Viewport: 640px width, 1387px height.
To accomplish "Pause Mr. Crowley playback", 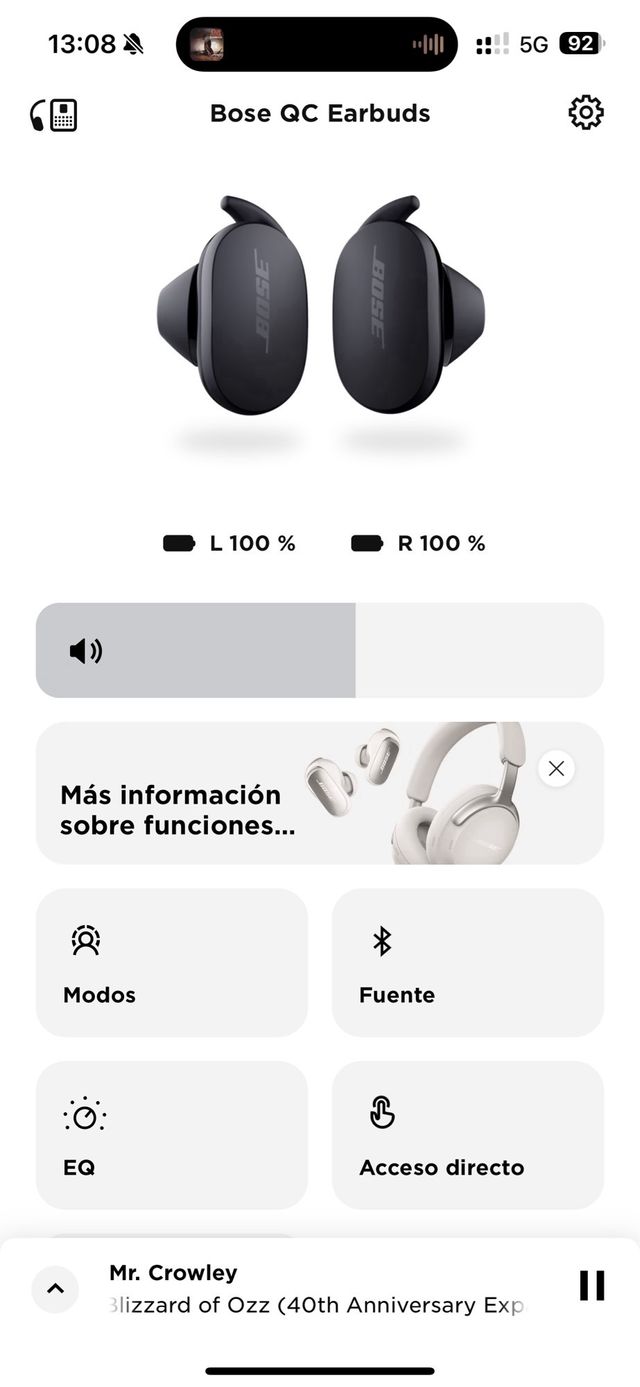I will (x=592, y=1285).
